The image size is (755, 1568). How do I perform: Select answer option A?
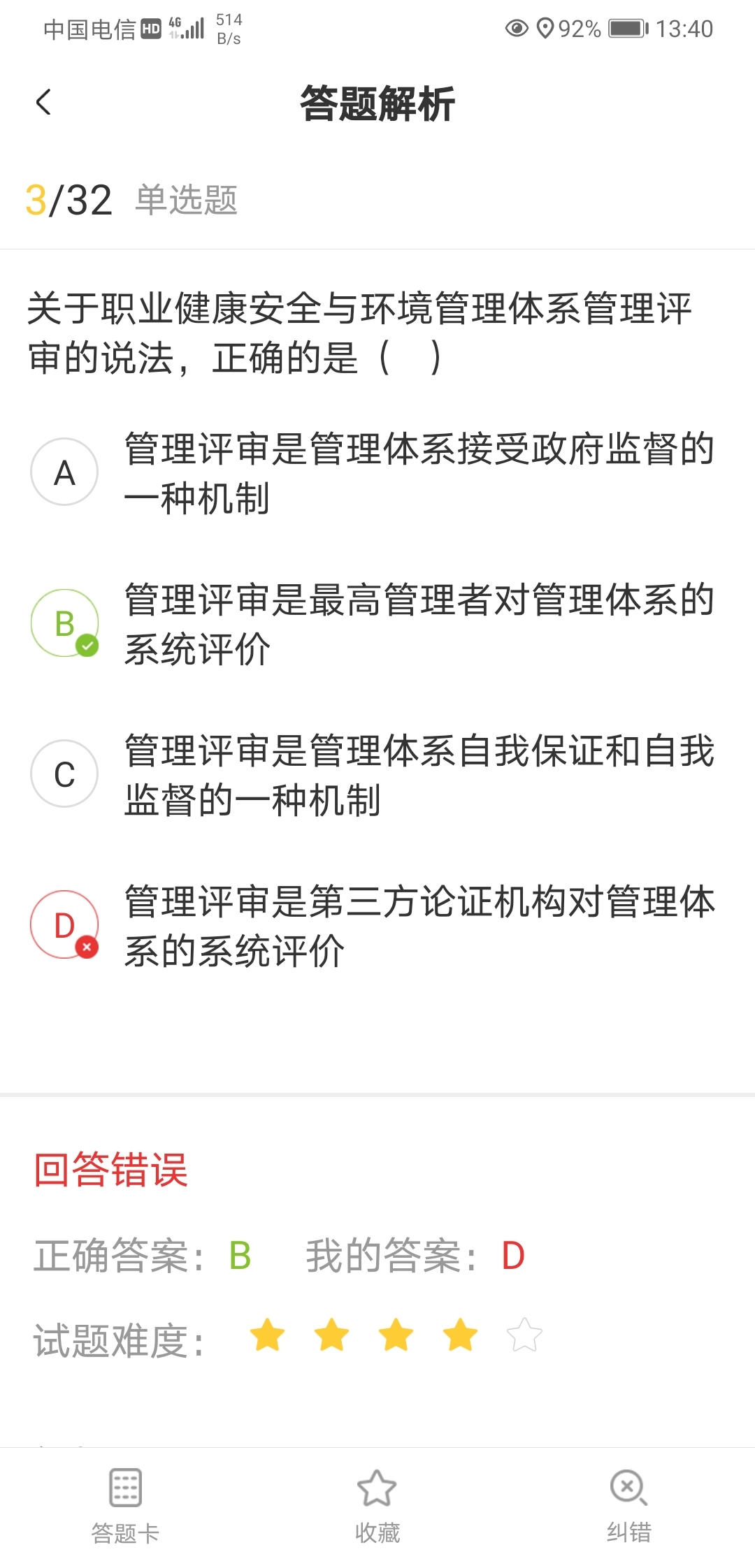tap(64, 472)
